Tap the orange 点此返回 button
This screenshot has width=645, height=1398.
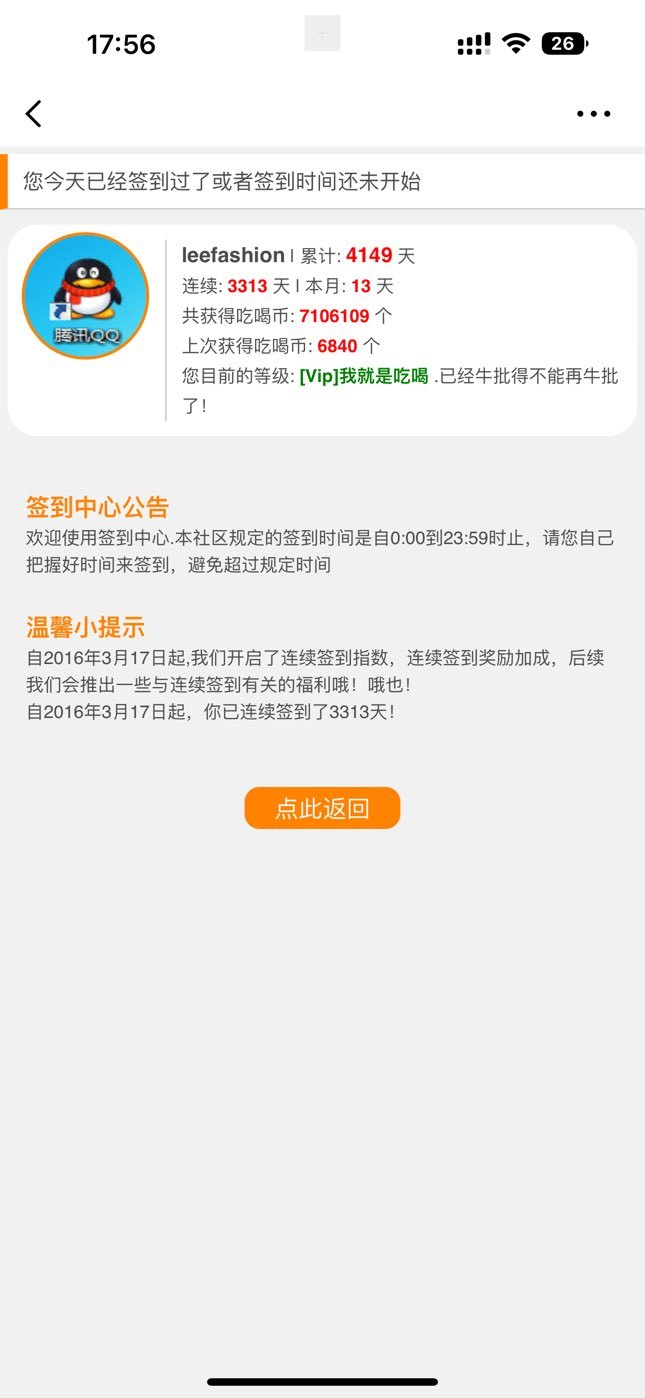pos(322,808)
